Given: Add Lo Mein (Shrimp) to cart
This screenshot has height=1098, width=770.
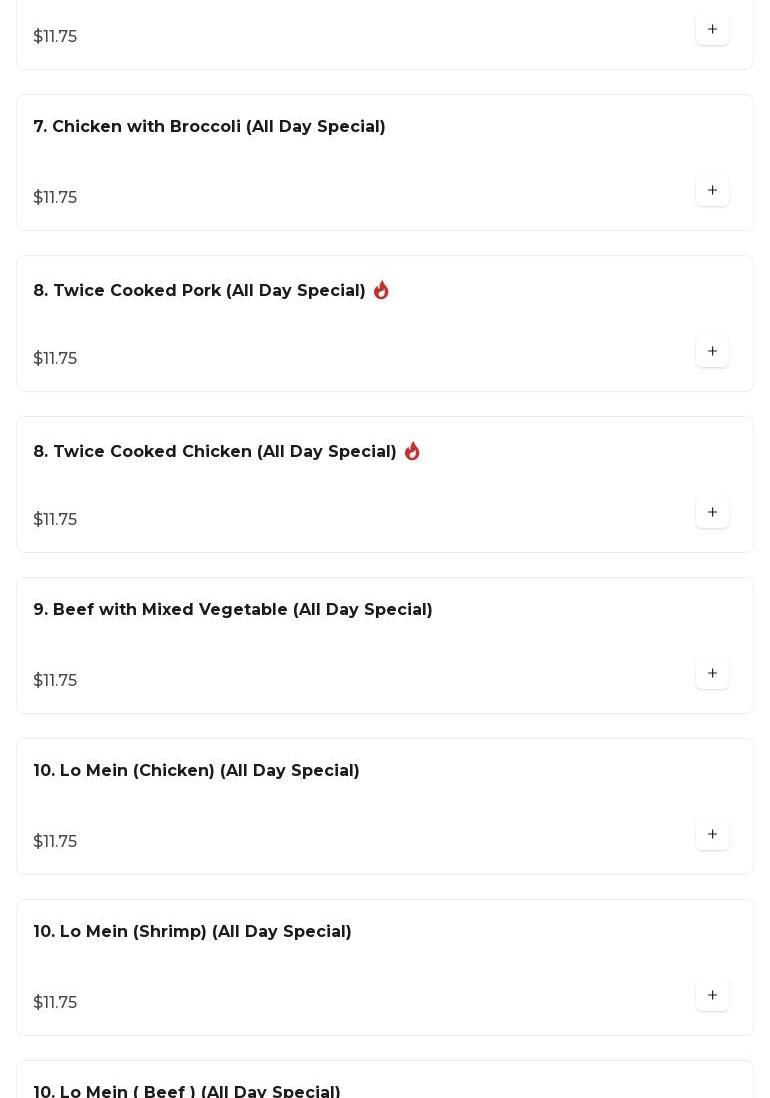Looking at the screenshot, I should 712,996.
